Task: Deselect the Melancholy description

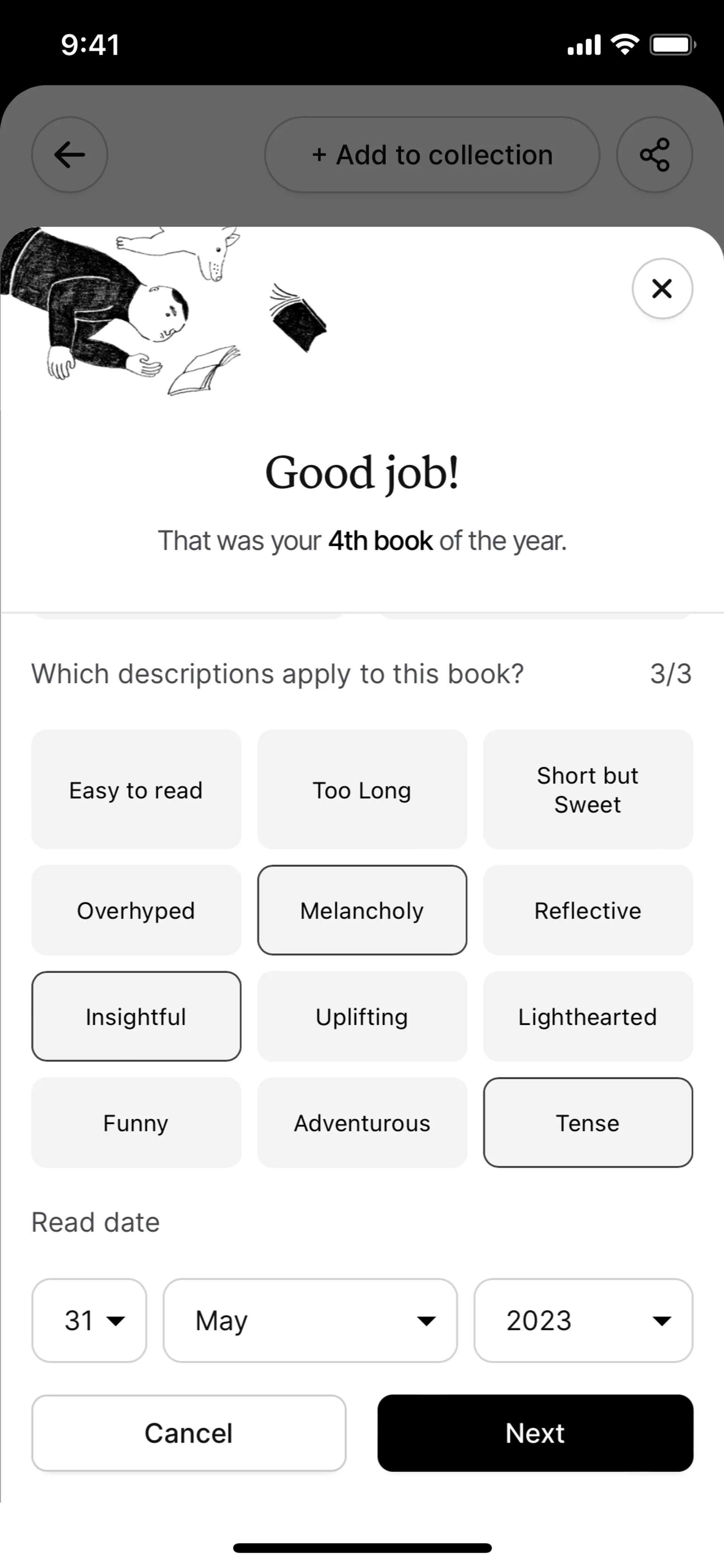Action: 362,910
